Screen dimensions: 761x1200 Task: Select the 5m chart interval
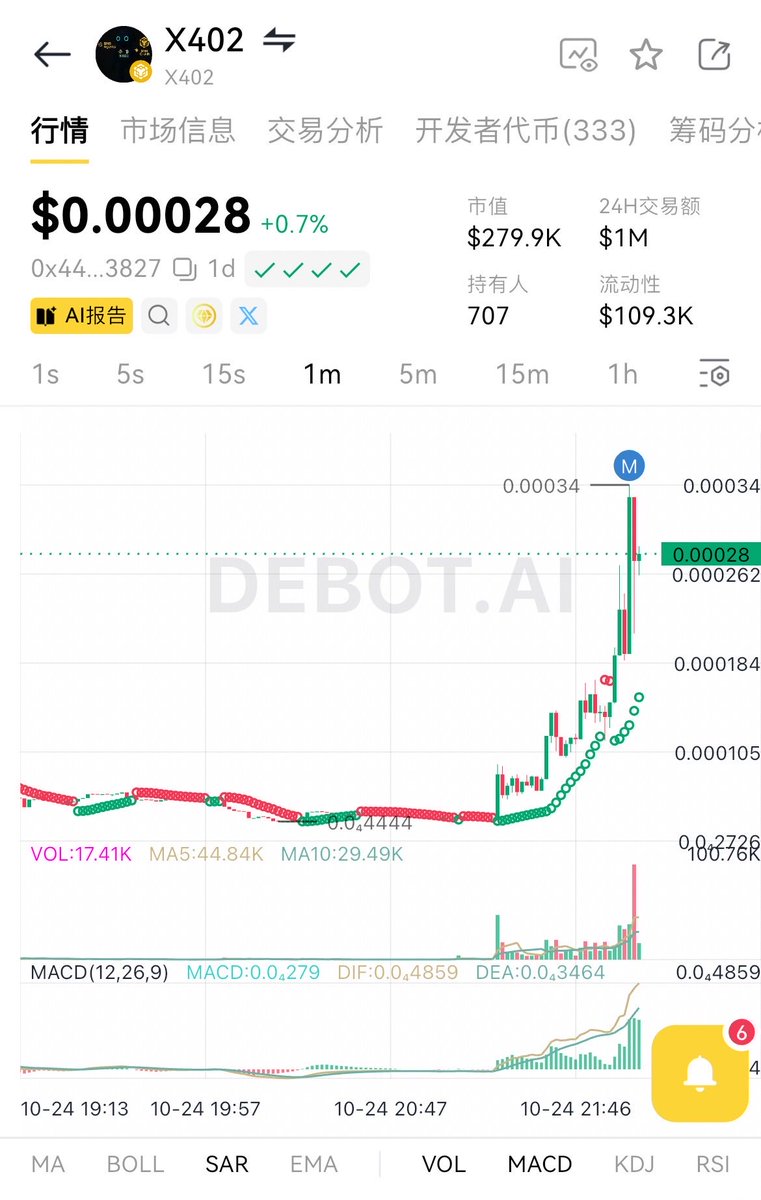(x=418, y=374)
